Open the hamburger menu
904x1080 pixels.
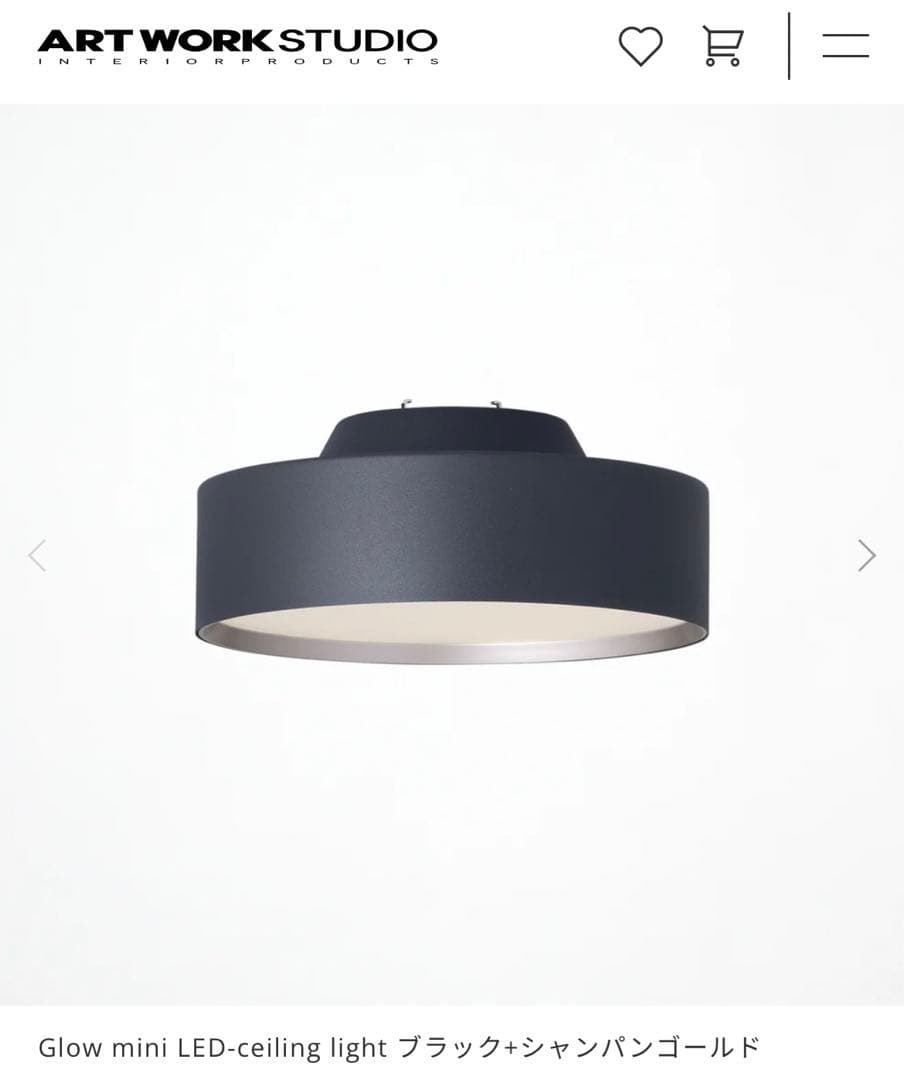tap(845, 46)
